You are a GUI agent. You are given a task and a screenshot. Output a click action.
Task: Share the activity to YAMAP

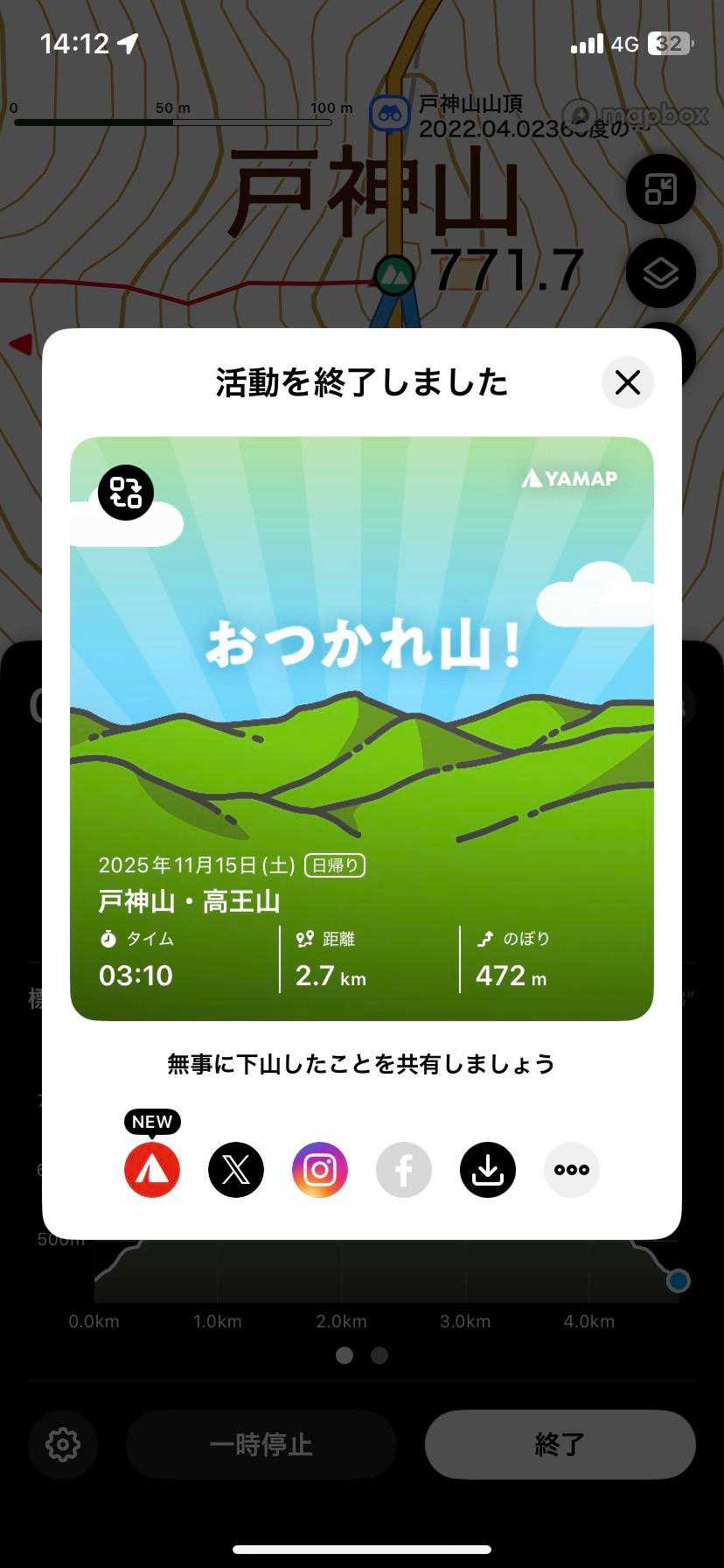152,1169
